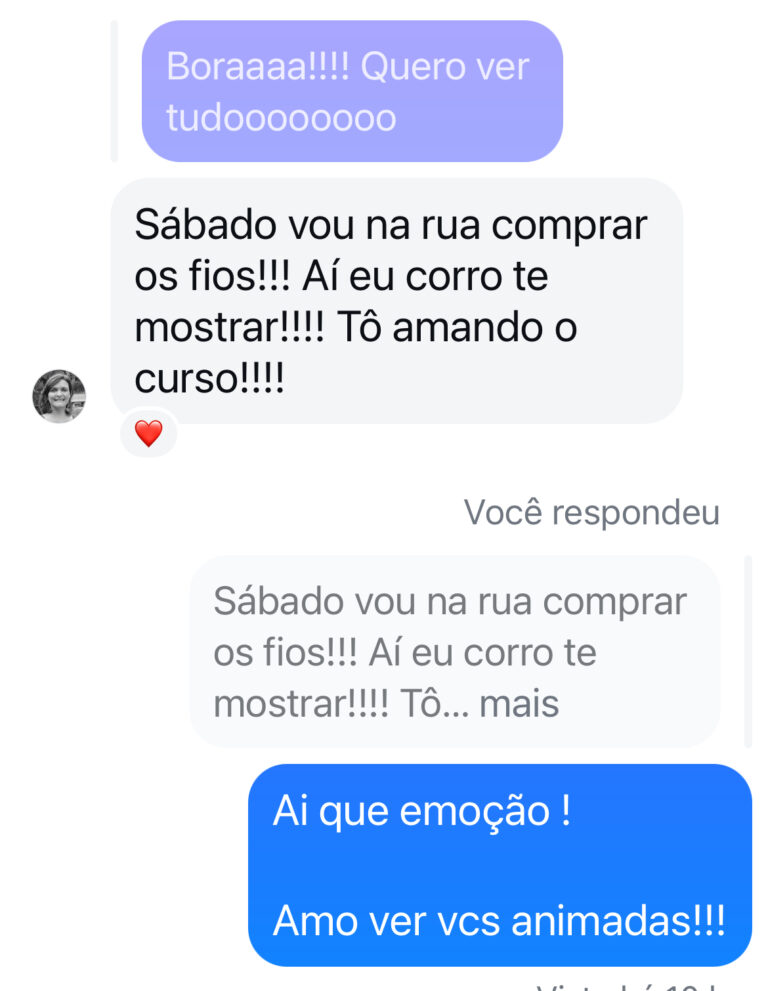Image resolution: width=768 pixels, height=991 pixels.
Task: Jump to the quoted "Boraaaa!!!! Quero ver" message
Action: [351, 92]
